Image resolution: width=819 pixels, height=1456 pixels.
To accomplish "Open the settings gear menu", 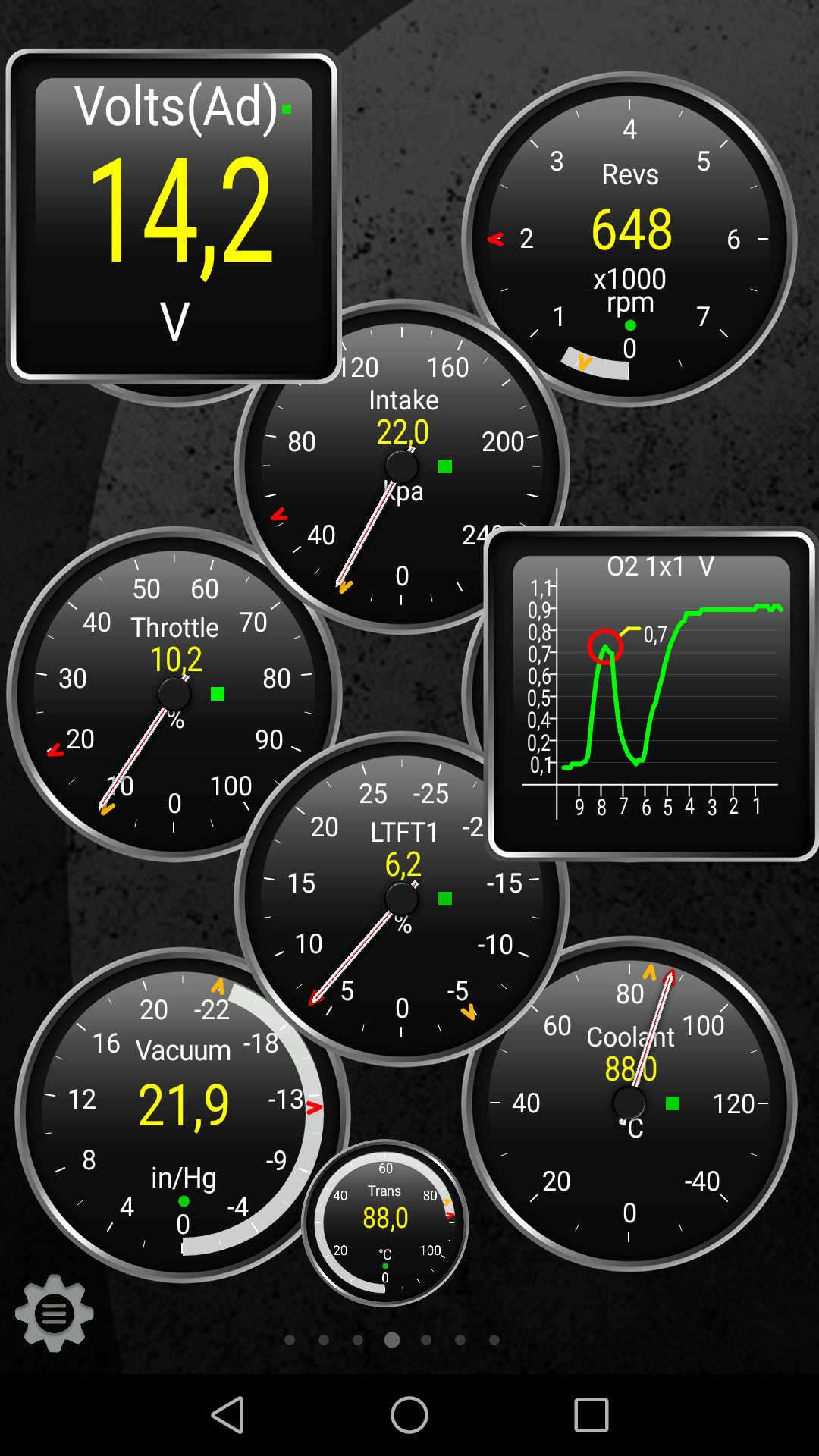I will (x=54, y=1313).
